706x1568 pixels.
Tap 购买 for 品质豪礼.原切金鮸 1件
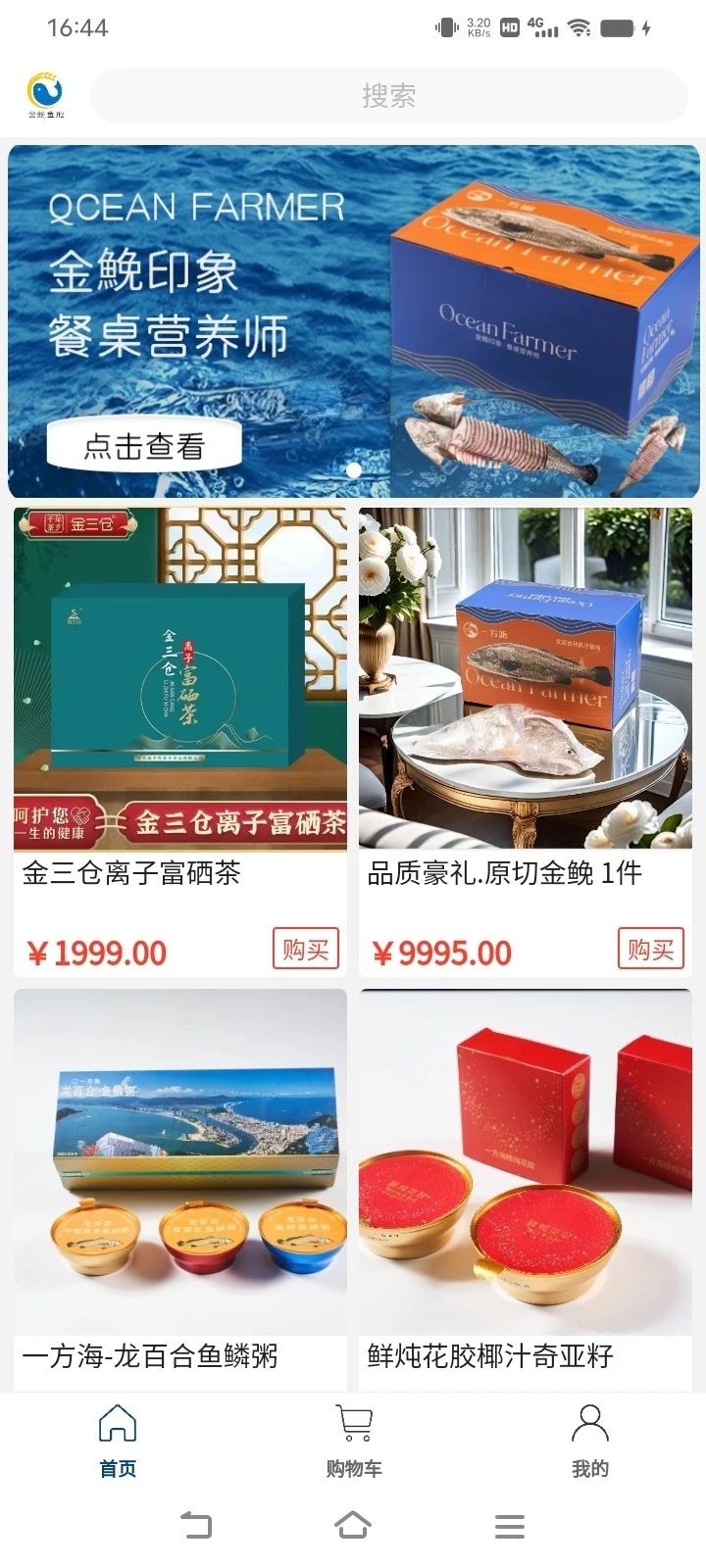(650, 949)
